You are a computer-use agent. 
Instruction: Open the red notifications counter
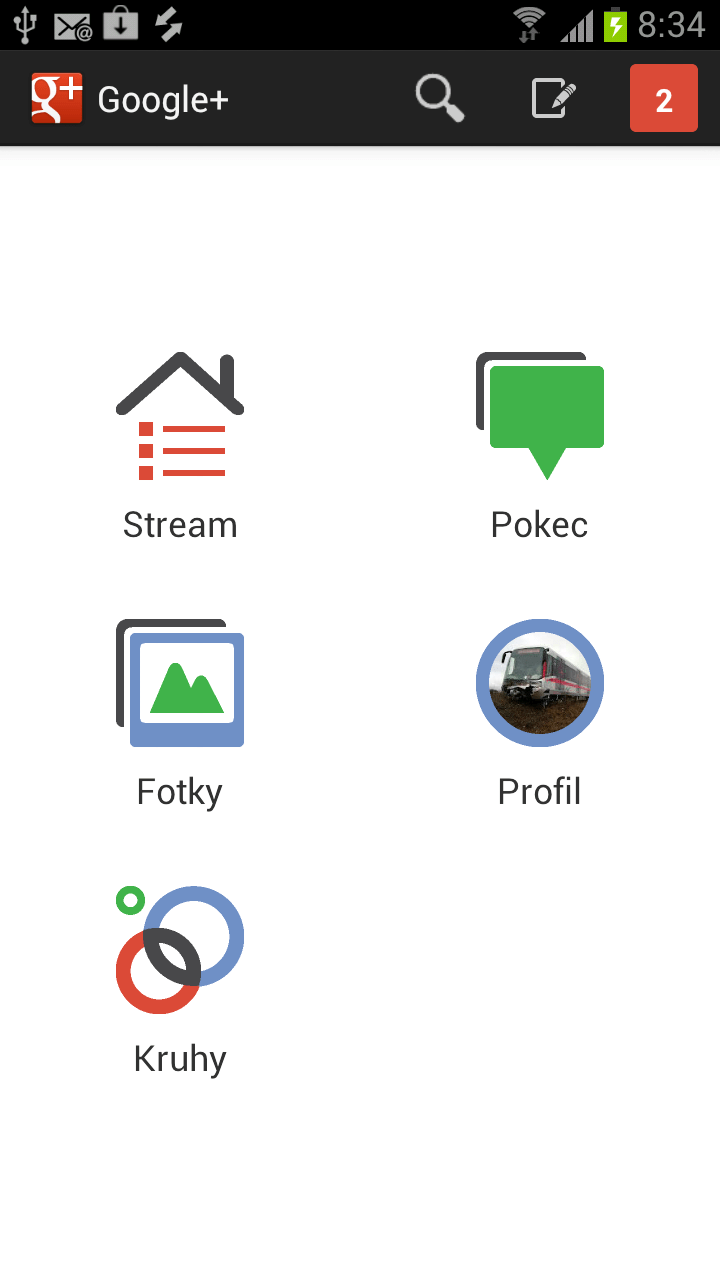[663, 99]
